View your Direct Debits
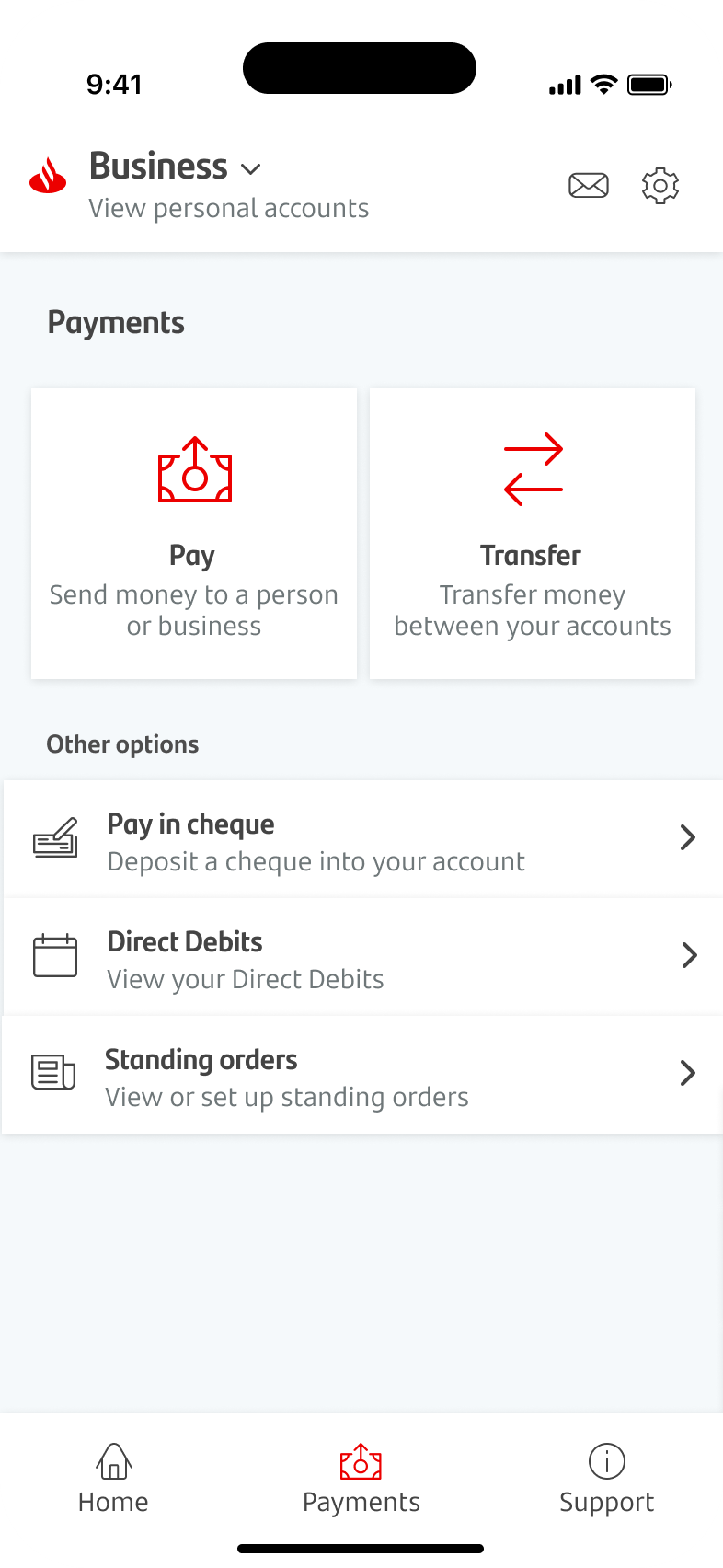Screen dimensions: 723x1568 pos(361,957)
